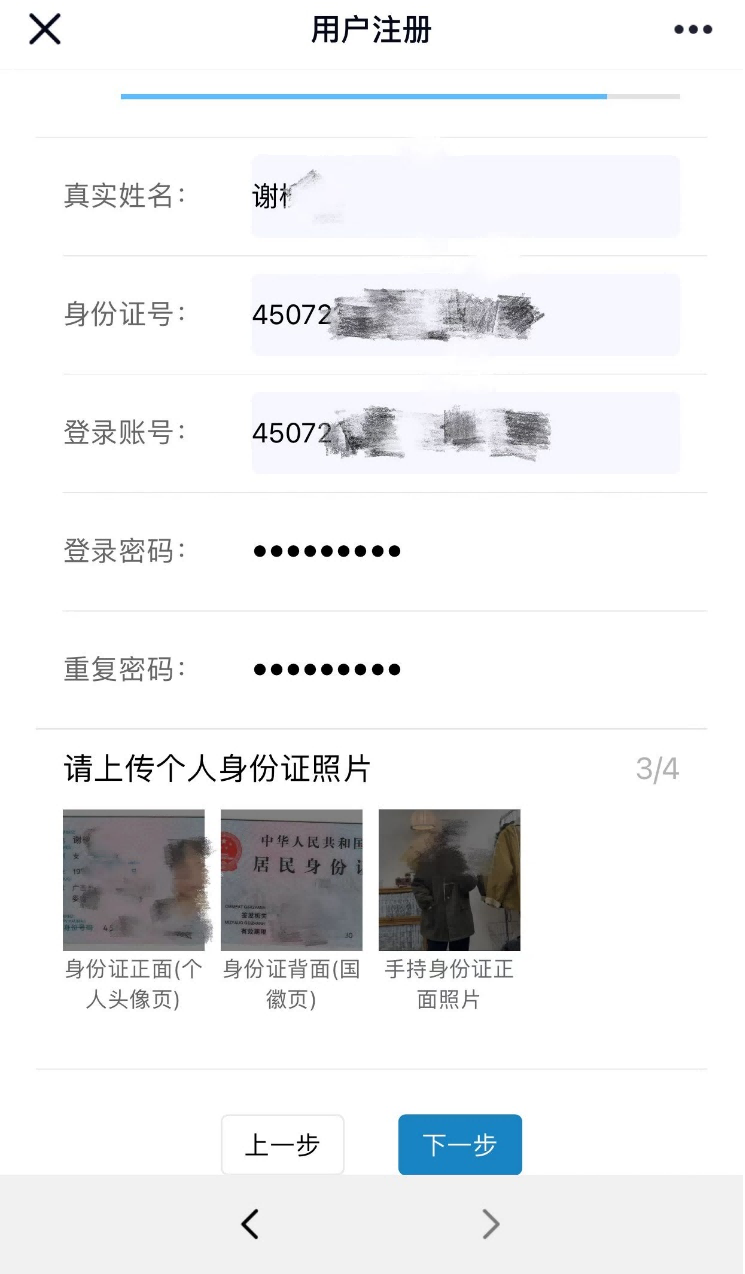Select the 重复密码 field

(465, 669)
